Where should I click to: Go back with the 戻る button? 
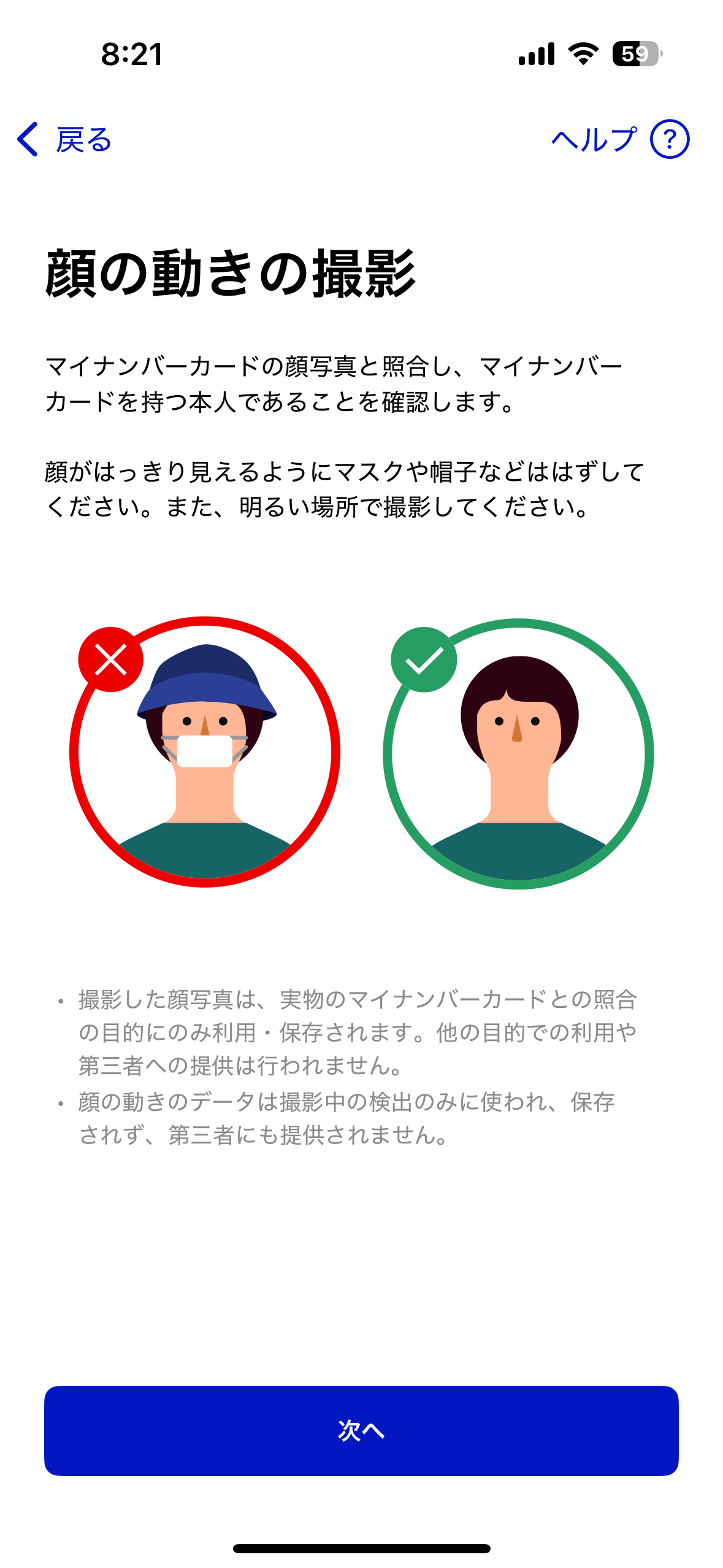tap(64, 139)
